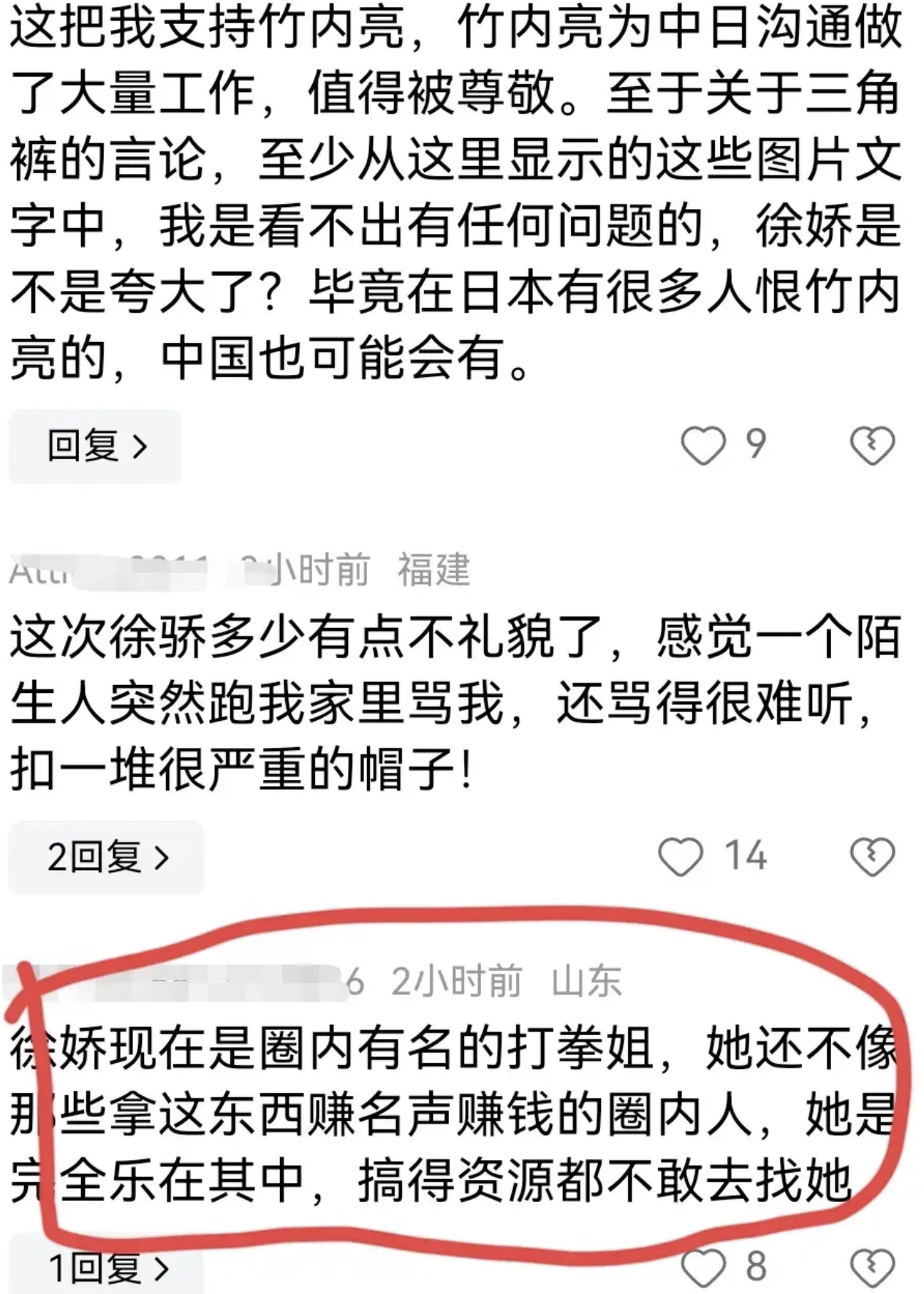Dislike the Shandong comment about 打拳姐
Screen dimensions: 924x1294
coord(872,1267)
